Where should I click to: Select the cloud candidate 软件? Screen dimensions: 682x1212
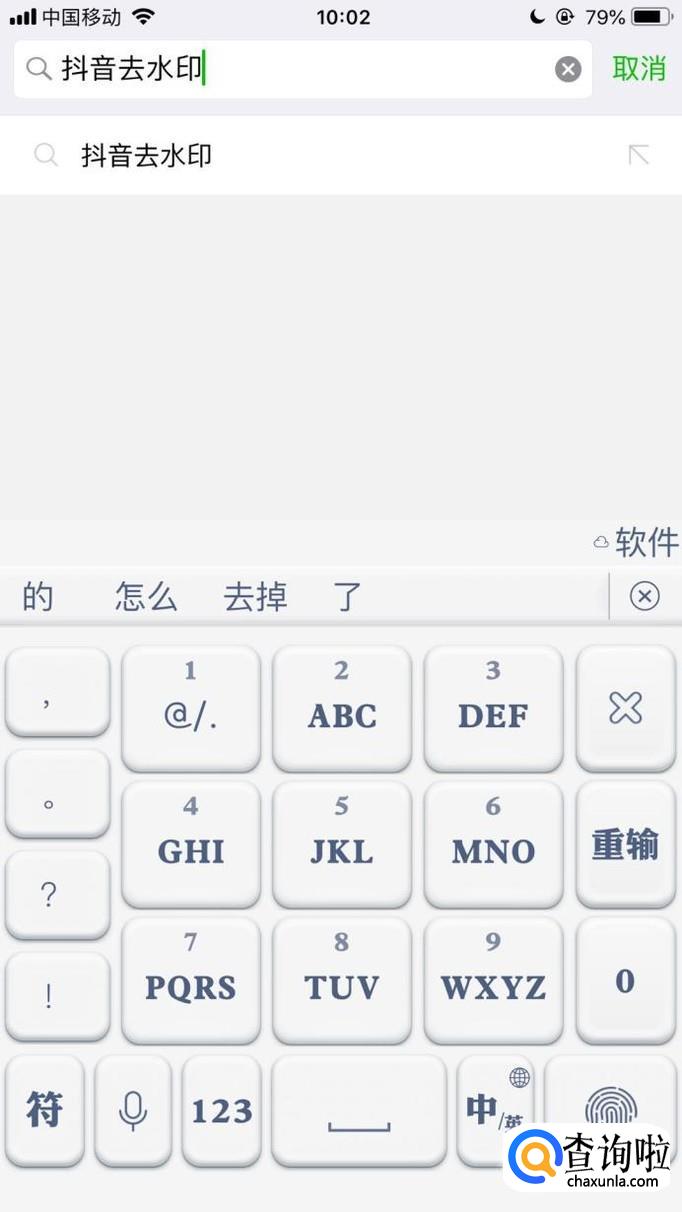coord(646,542)
